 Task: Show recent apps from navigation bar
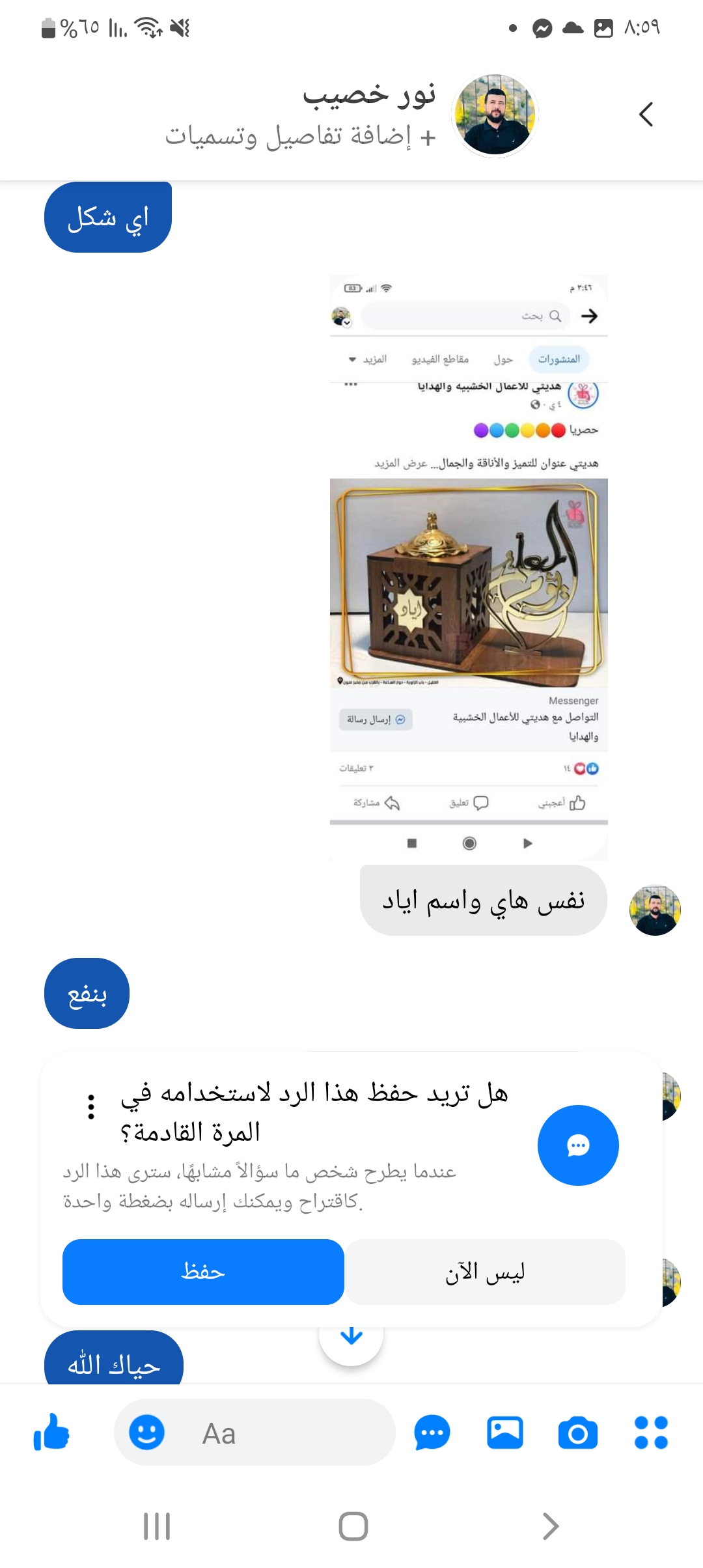coord(157,1526)
